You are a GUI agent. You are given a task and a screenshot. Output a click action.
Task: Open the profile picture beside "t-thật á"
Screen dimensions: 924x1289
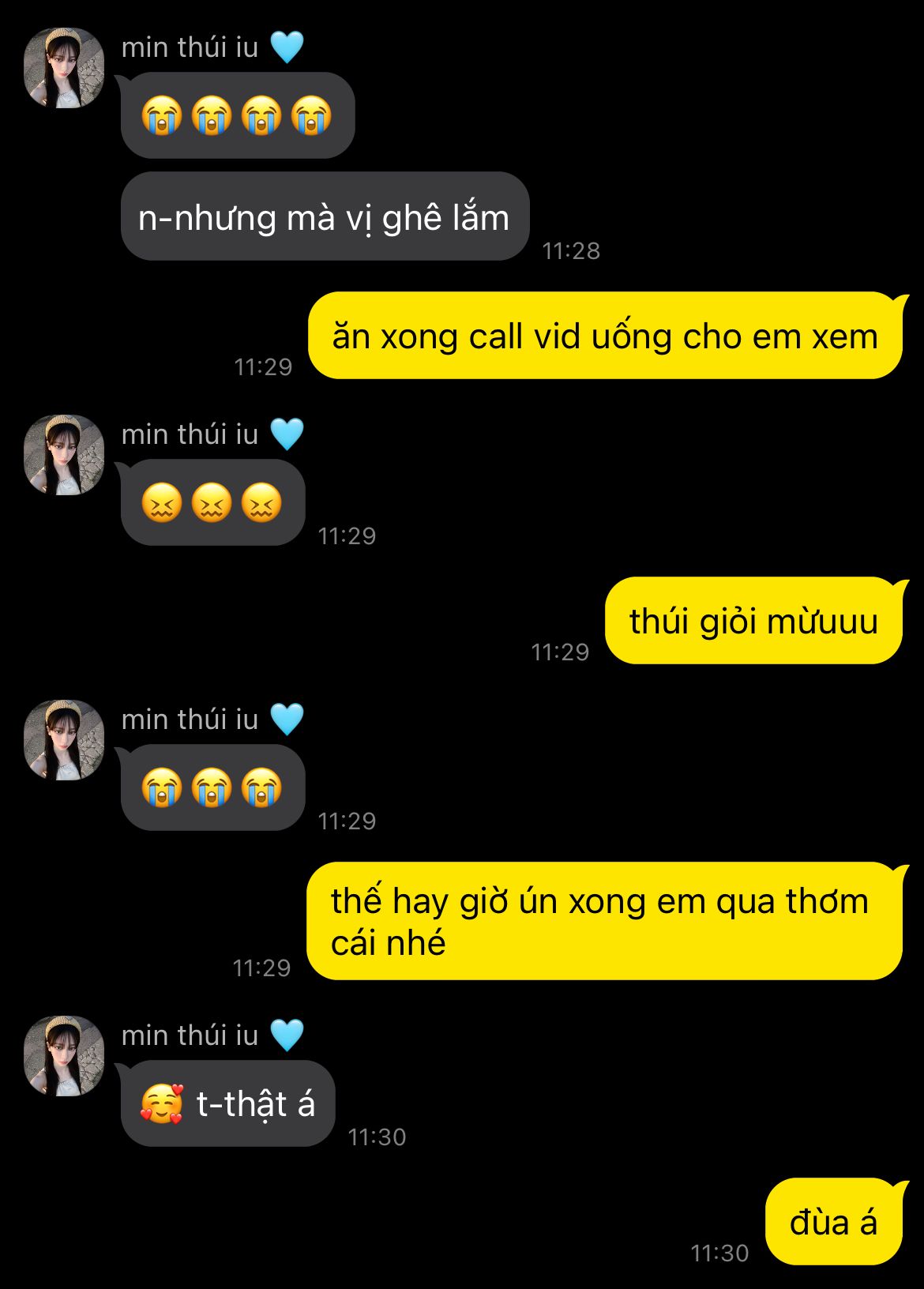64,1056
